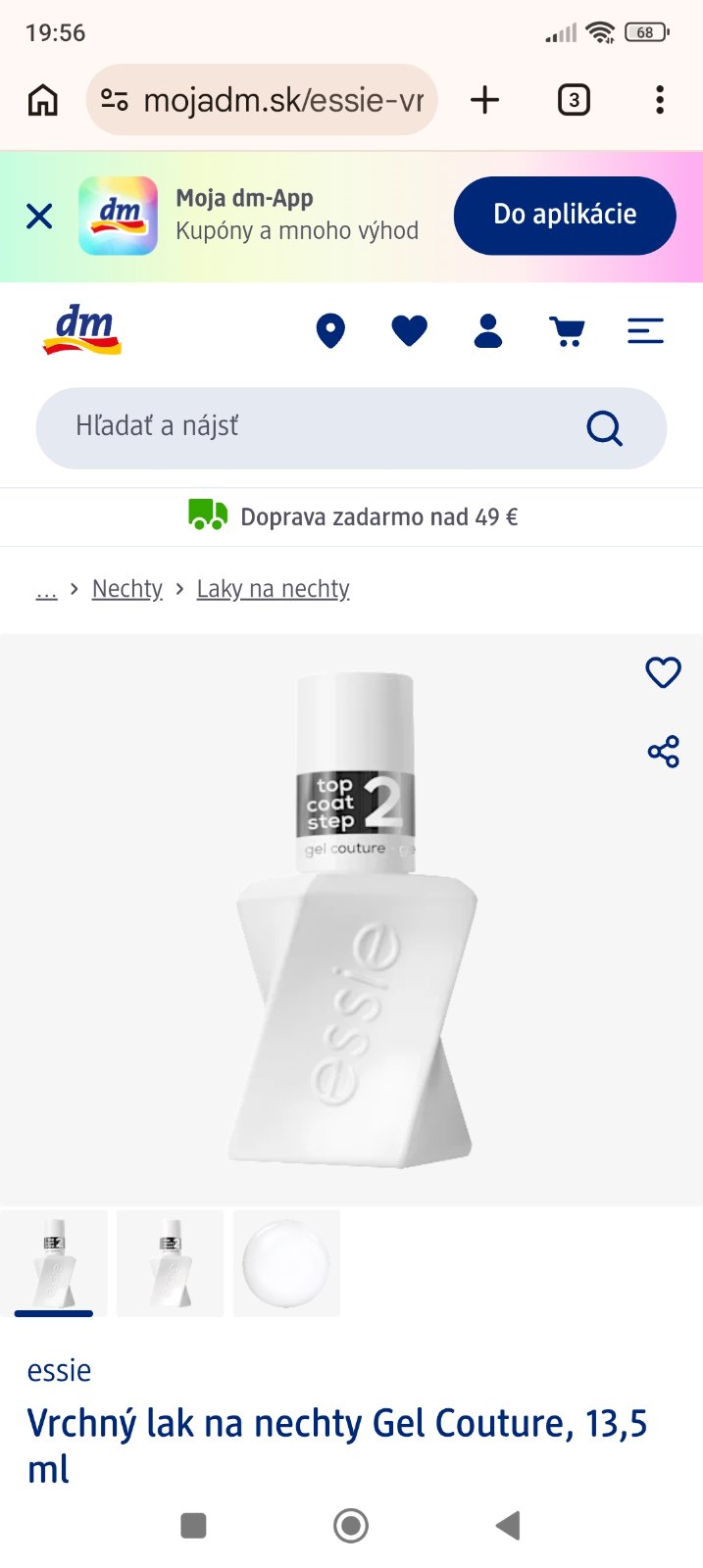This screenshot has height=1568, width=703.
Task: Open the essie brand link
Action: click(59, 1370)
